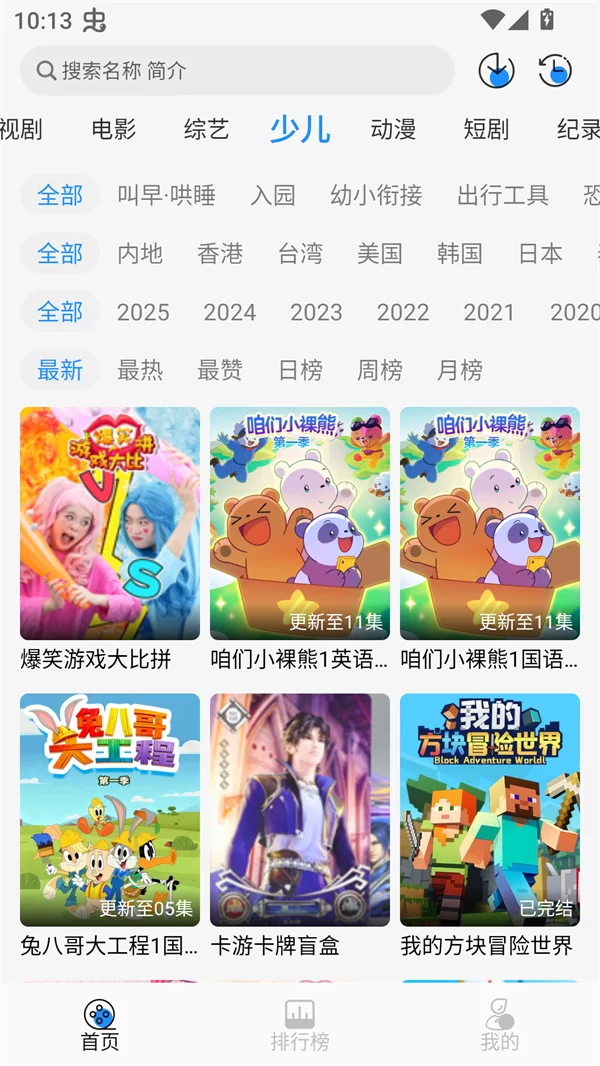Filter by the 入园 category
600x1066 pixels.
tap(273, 195)
